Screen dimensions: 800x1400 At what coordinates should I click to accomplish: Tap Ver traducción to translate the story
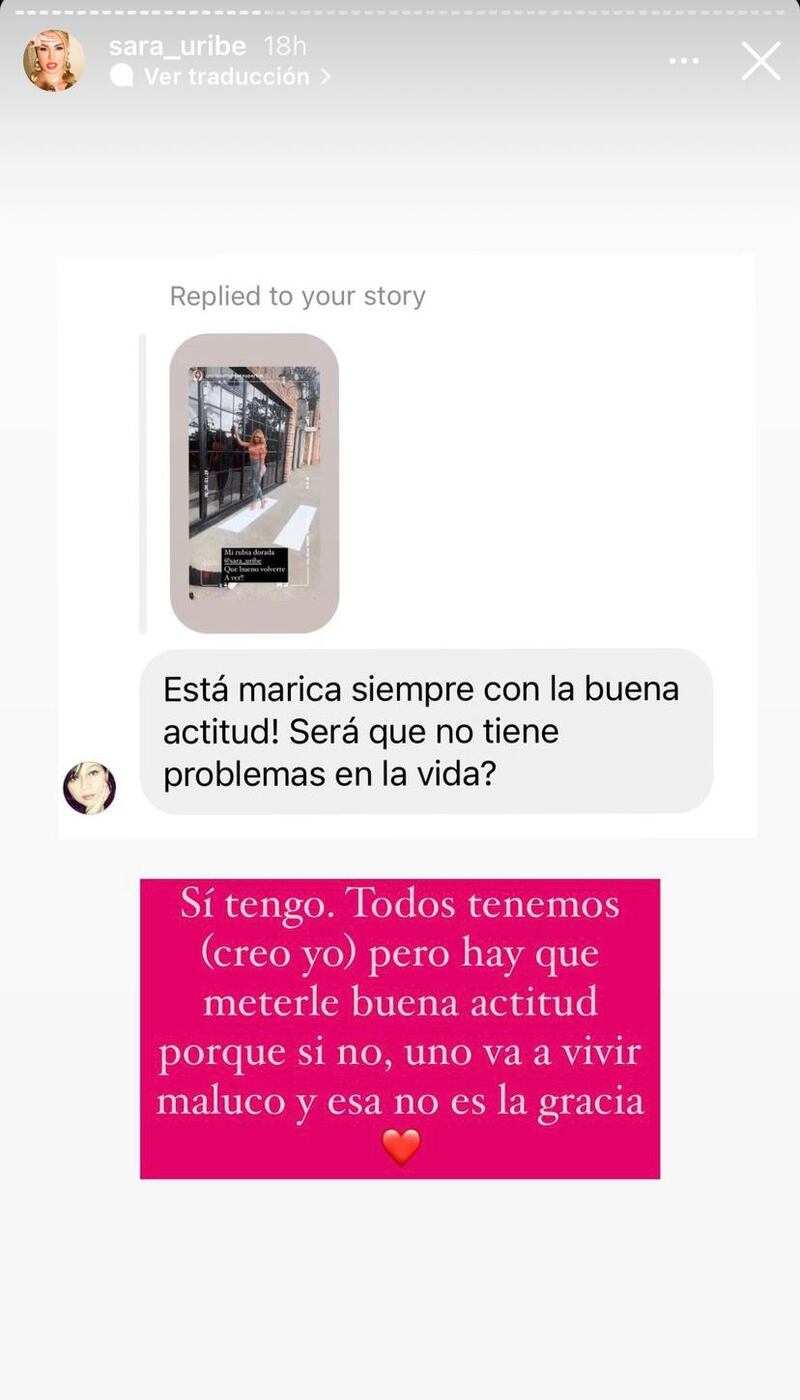tap(220, 76)
